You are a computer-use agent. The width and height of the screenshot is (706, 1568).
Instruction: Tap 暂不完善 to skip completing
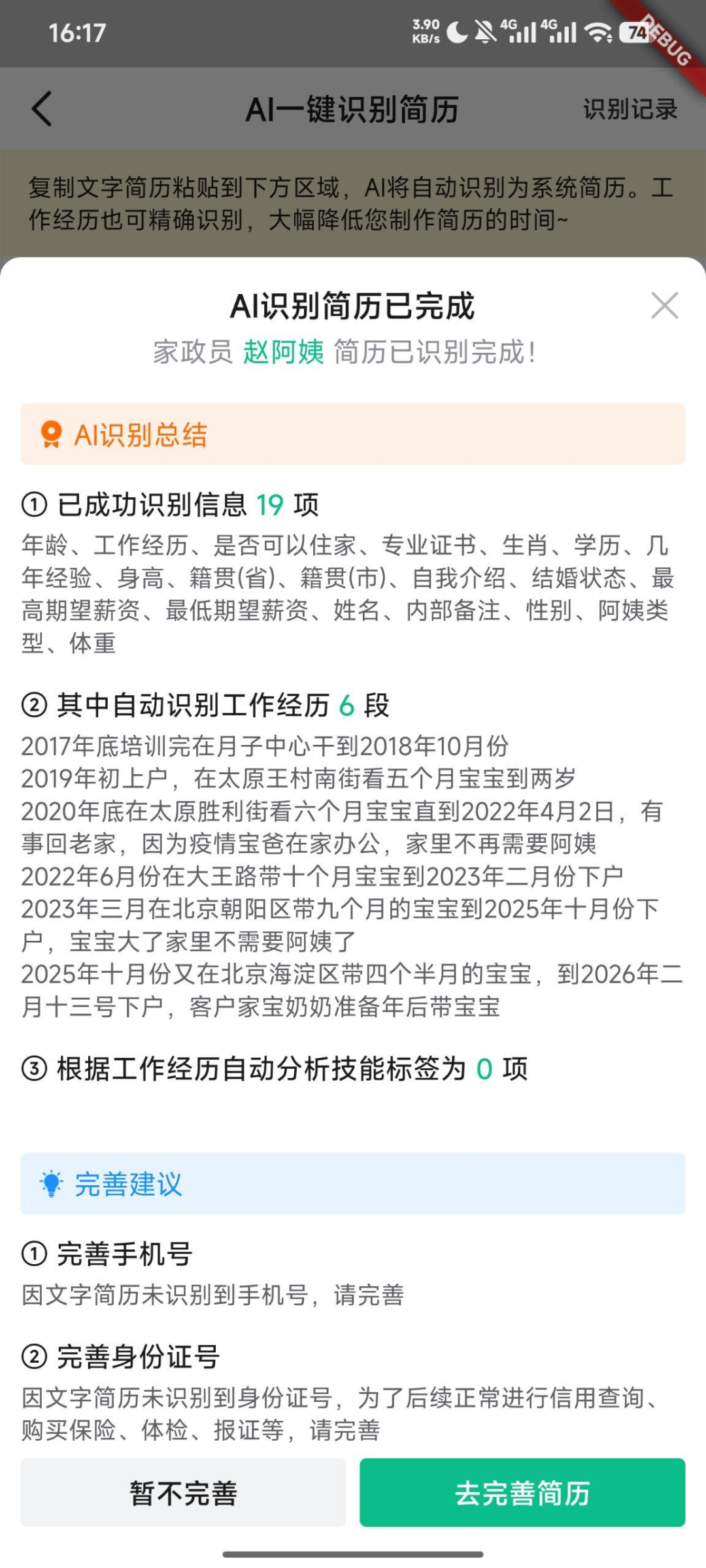182,1492
